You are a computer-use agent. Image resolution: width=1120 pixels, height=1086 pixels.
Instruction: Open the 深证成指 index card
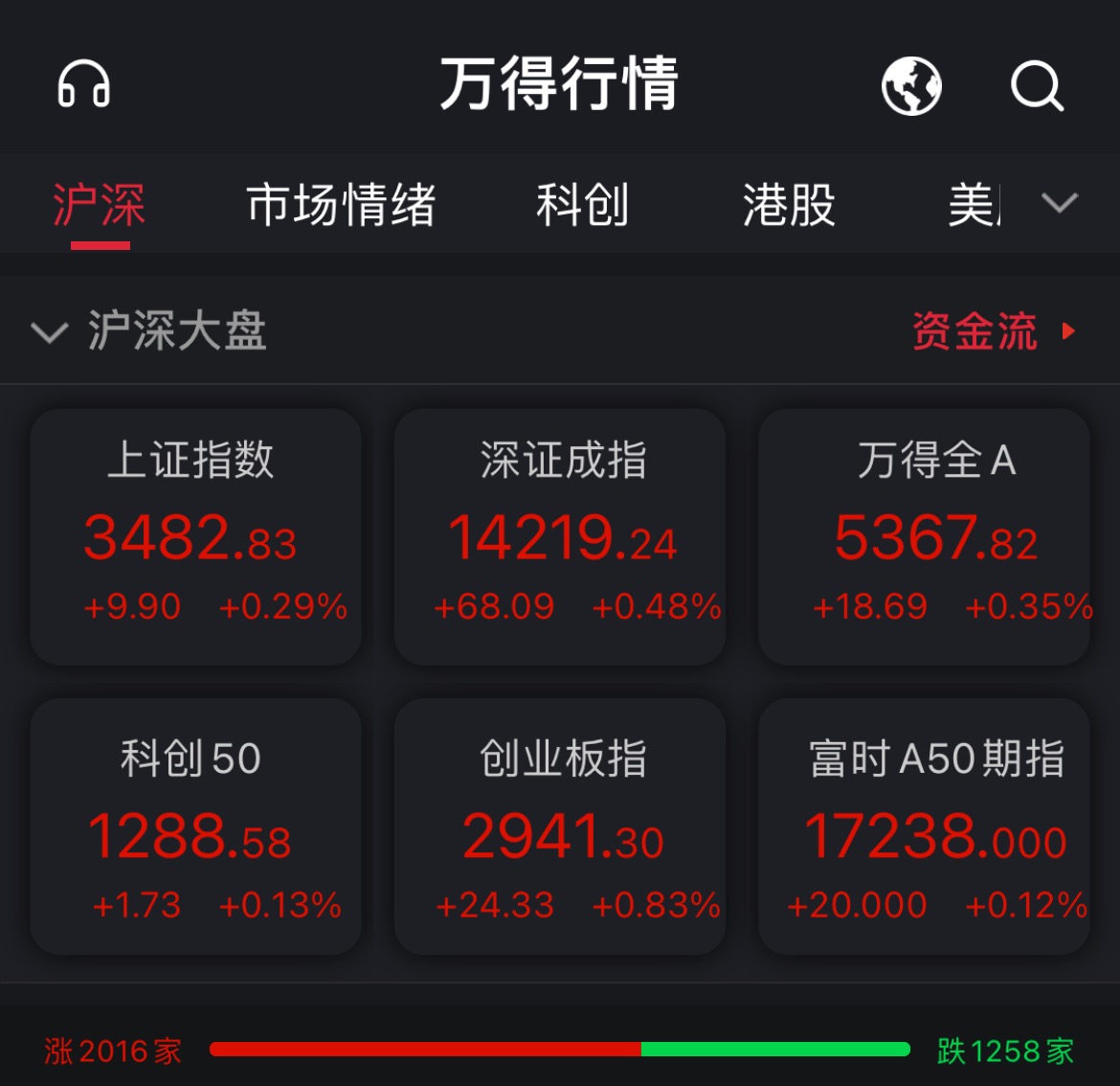pos(560,536)
